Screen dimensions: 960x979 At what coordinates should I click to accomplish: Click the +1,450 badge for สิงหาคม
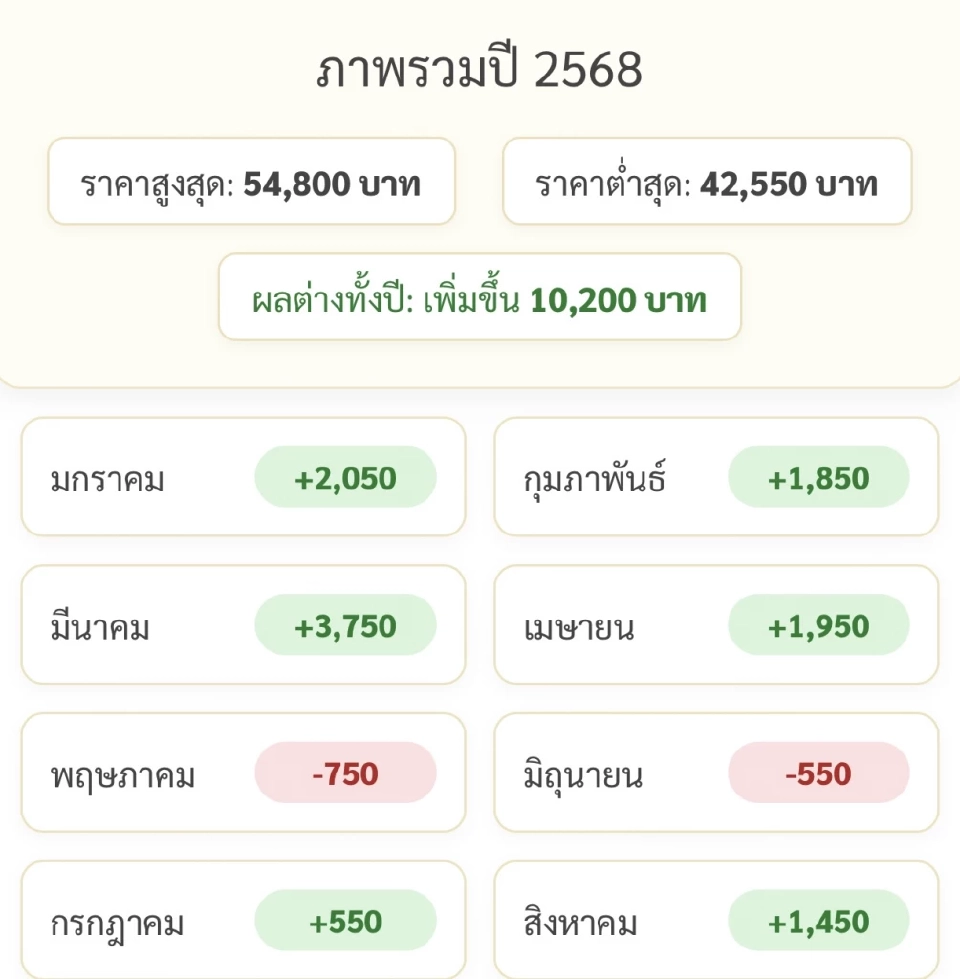pos(820,921)
